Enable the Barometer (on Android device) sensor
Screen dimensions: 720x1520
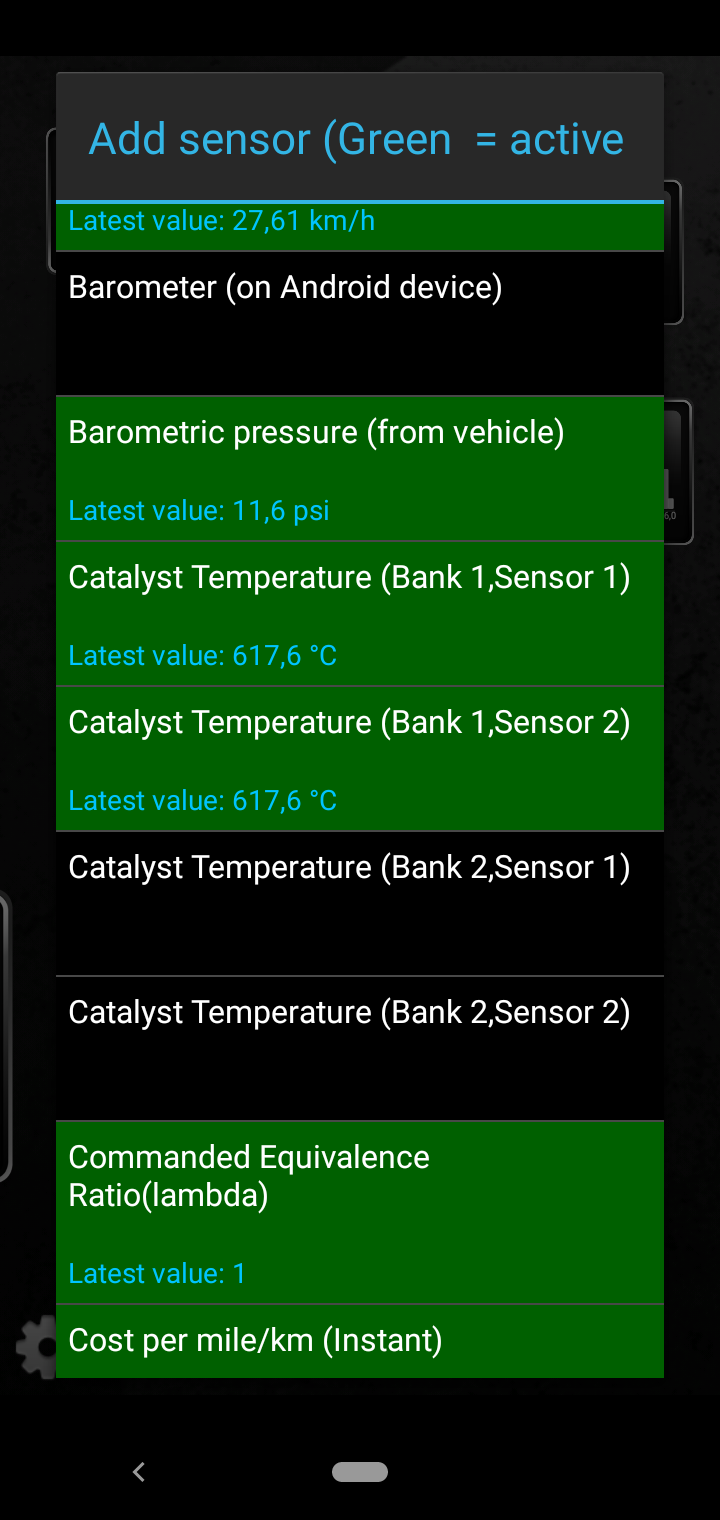(360, 320)
